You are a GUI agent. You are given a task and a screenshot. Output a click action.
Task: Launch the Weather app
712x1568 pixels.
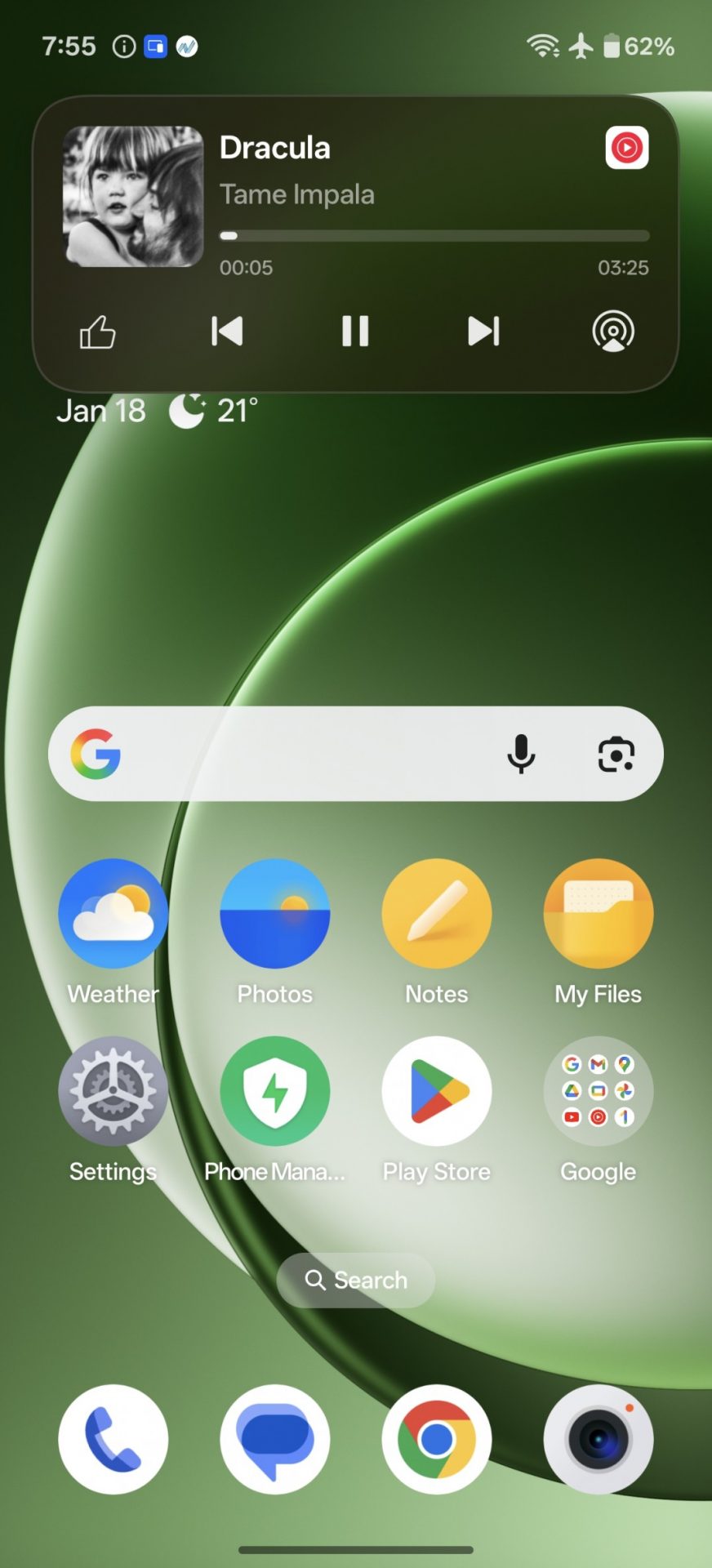point(113,913)
